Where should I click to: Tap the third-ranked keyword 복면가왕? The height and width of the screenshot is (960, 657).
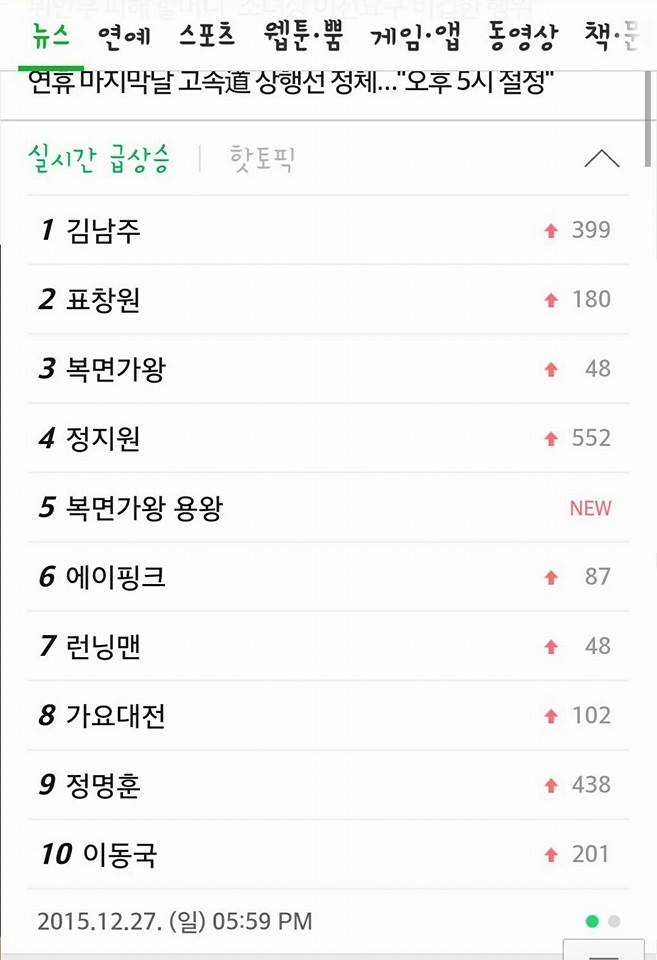(x=116, y=369)
